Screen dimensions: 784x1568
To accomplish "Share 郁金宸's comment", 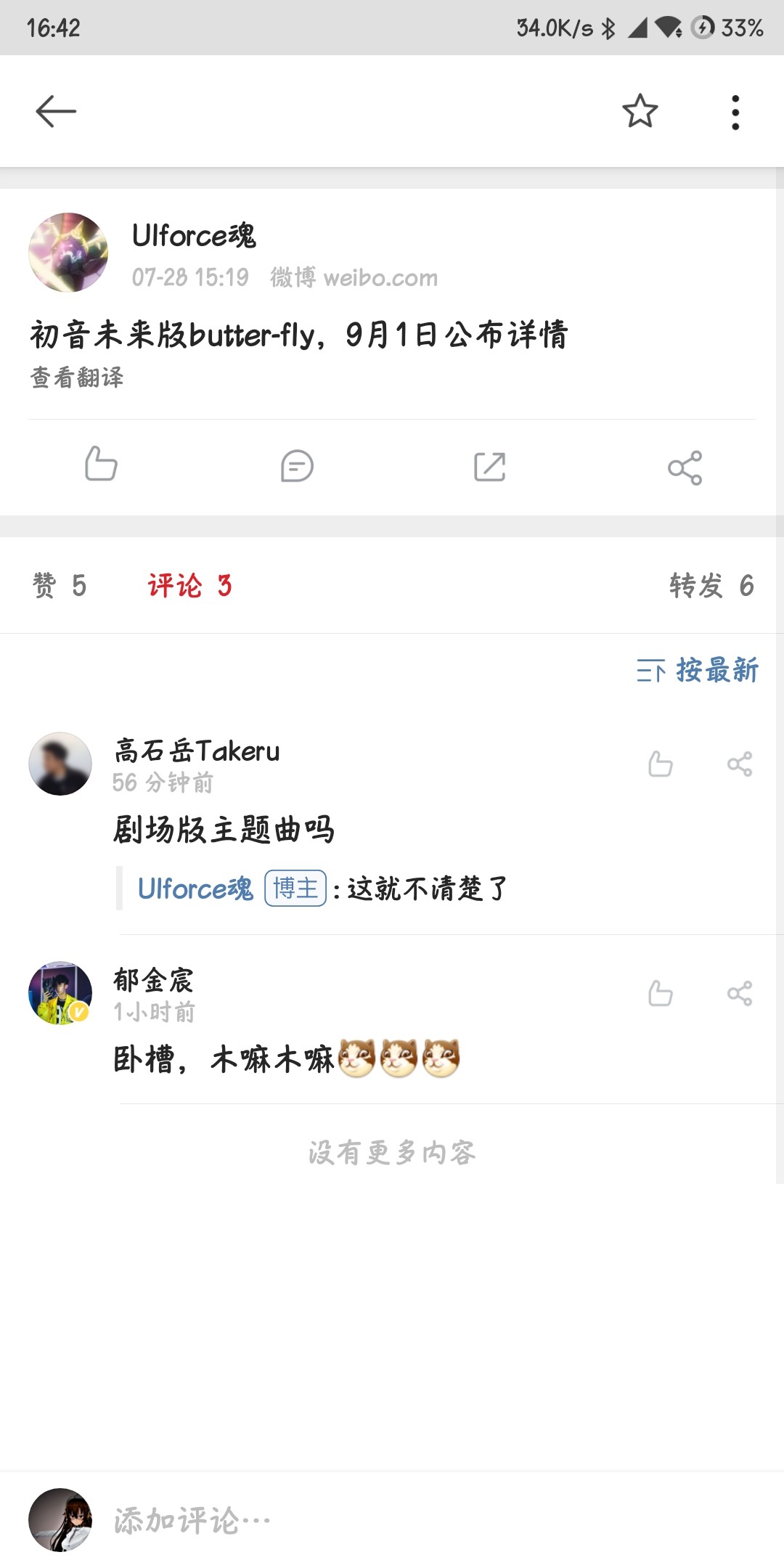I will [740, 993].
